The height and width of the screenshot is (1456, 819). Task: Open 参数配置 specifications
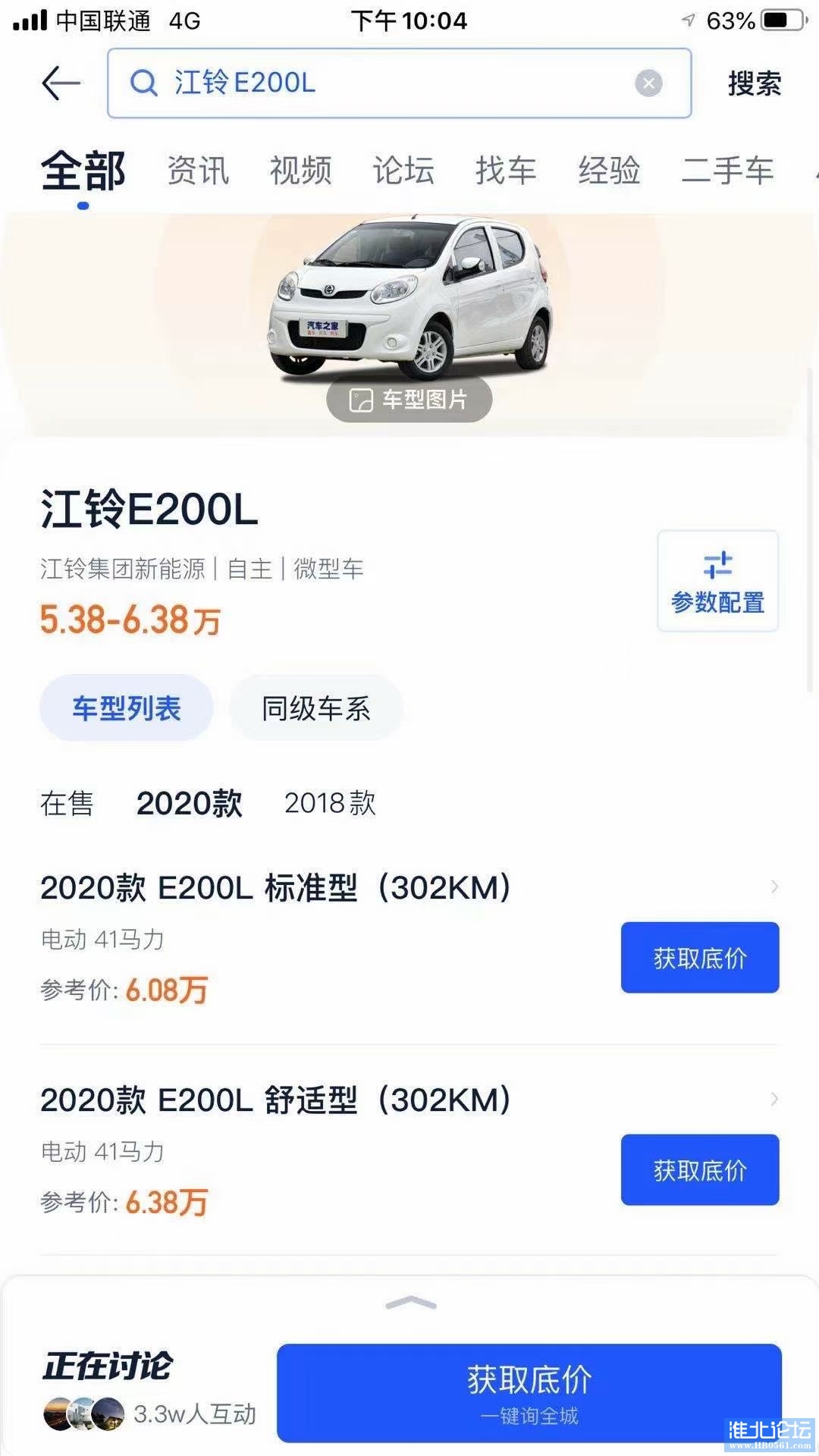(x=717, y=581)
